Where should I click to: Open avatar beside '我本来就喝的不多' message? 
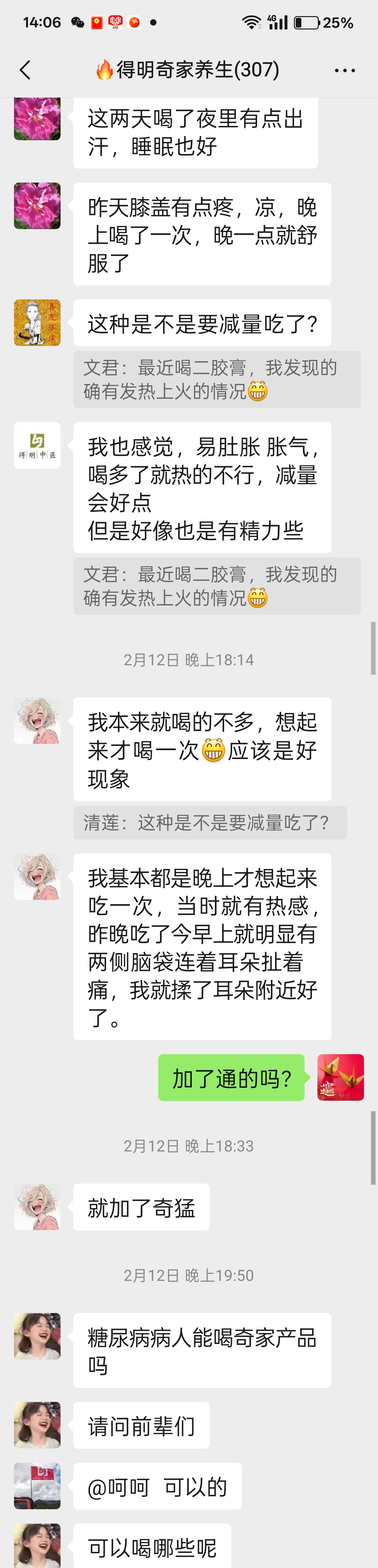click(37, 721)
